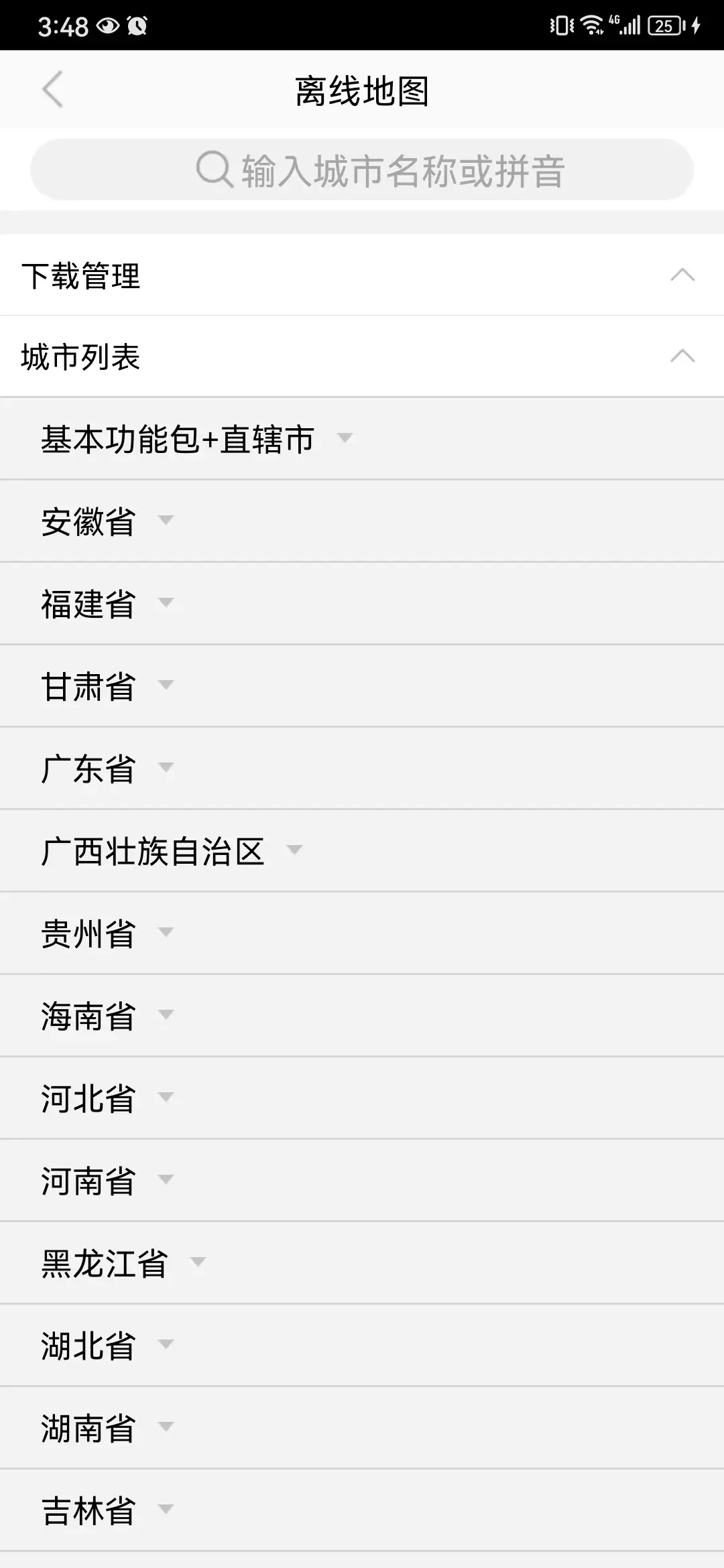Expand 广东省 cities
Screen dimensions: 724x1568
[x=107, y=769]
